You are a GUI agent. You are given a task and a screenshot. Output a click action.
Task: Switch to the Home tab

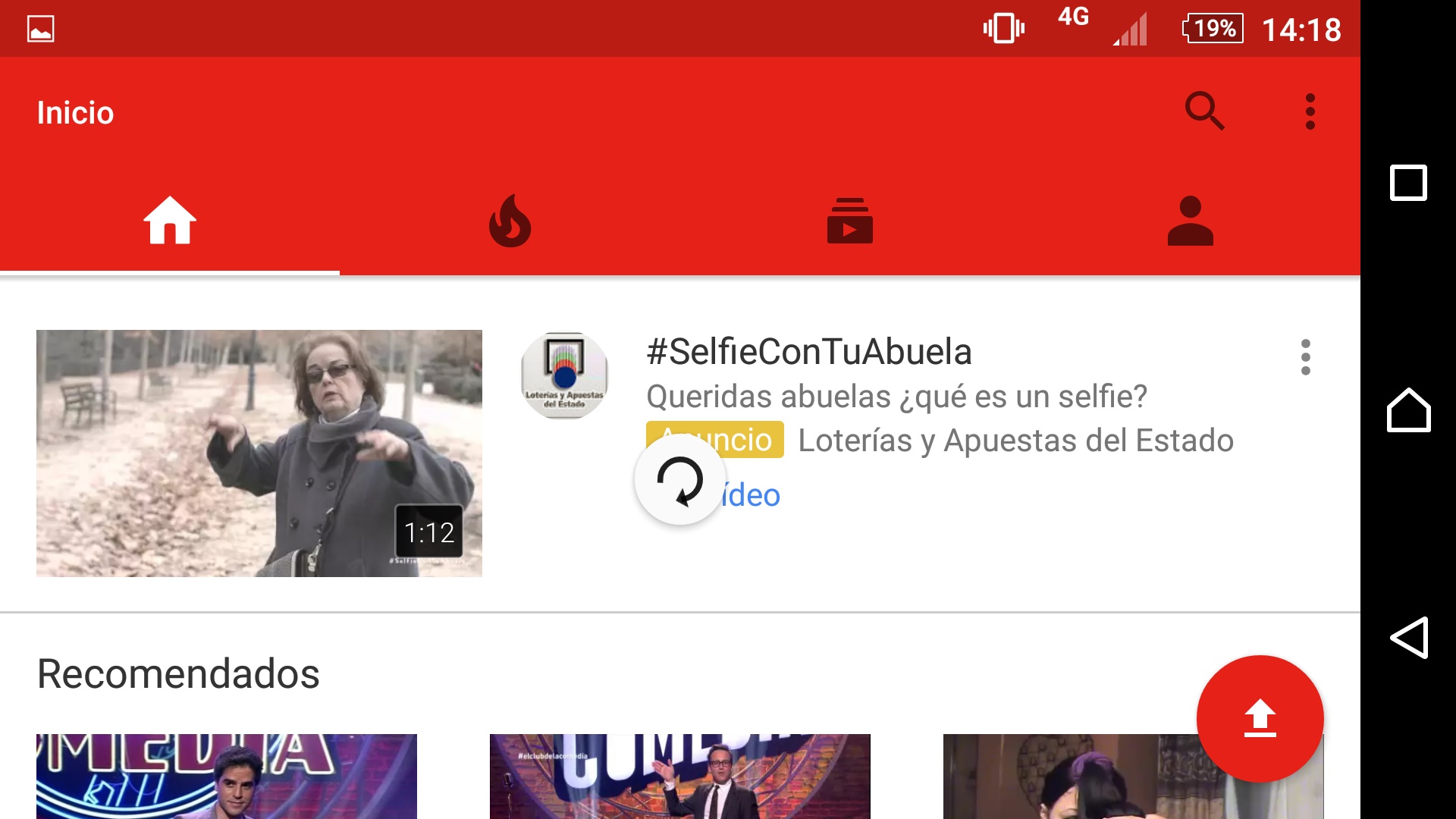[x=170, y=221]
